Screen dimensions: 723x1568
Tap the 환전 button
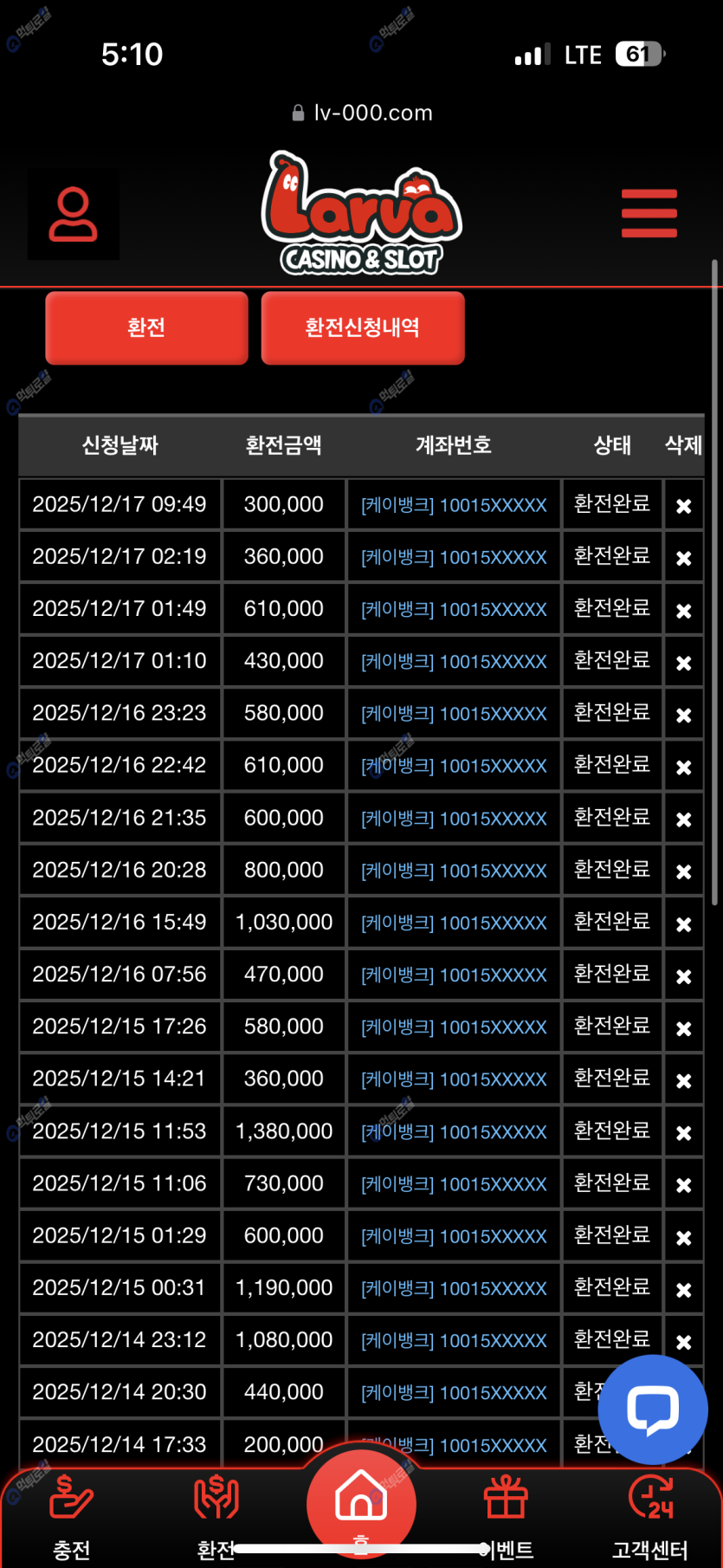(x=146, y=327)
